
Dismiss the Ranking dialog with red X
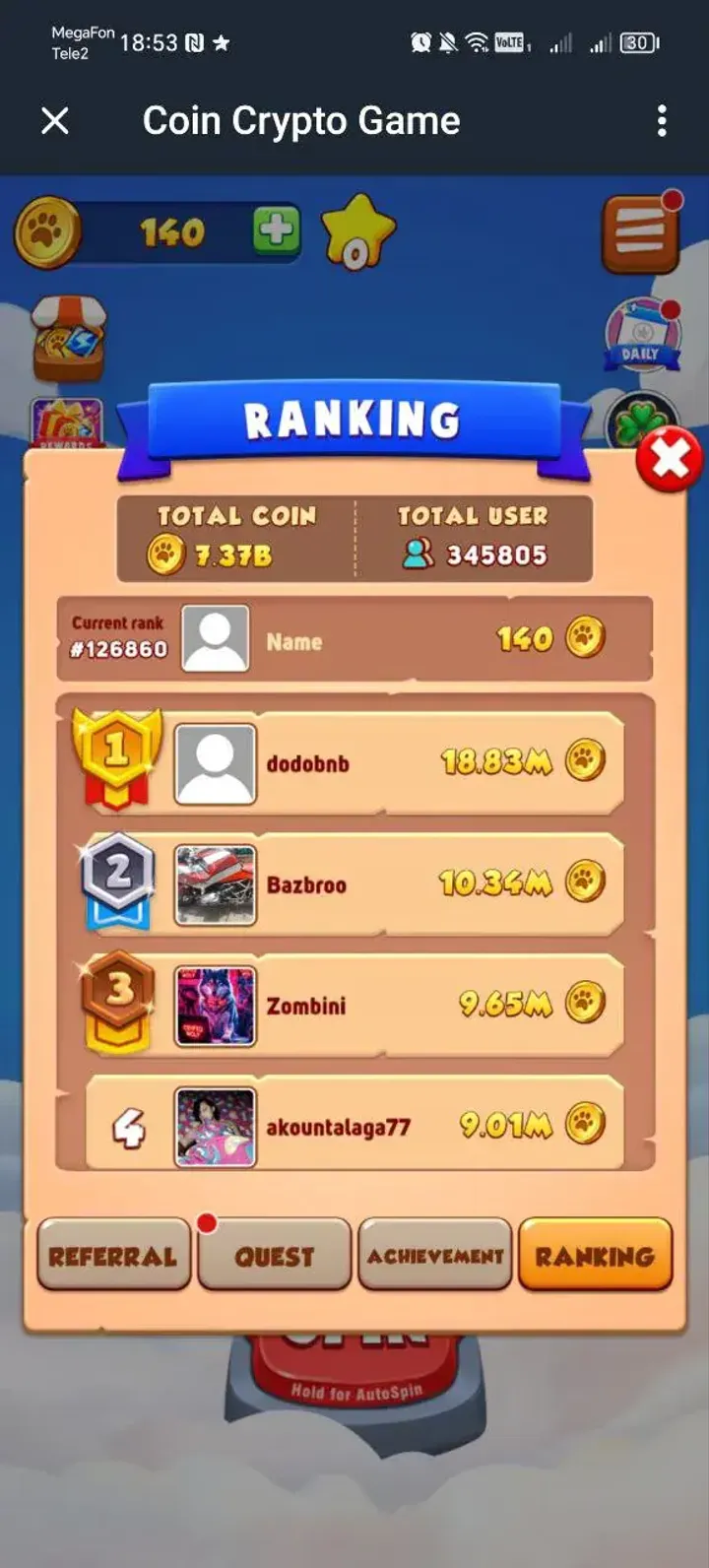[x=669, y=459]
